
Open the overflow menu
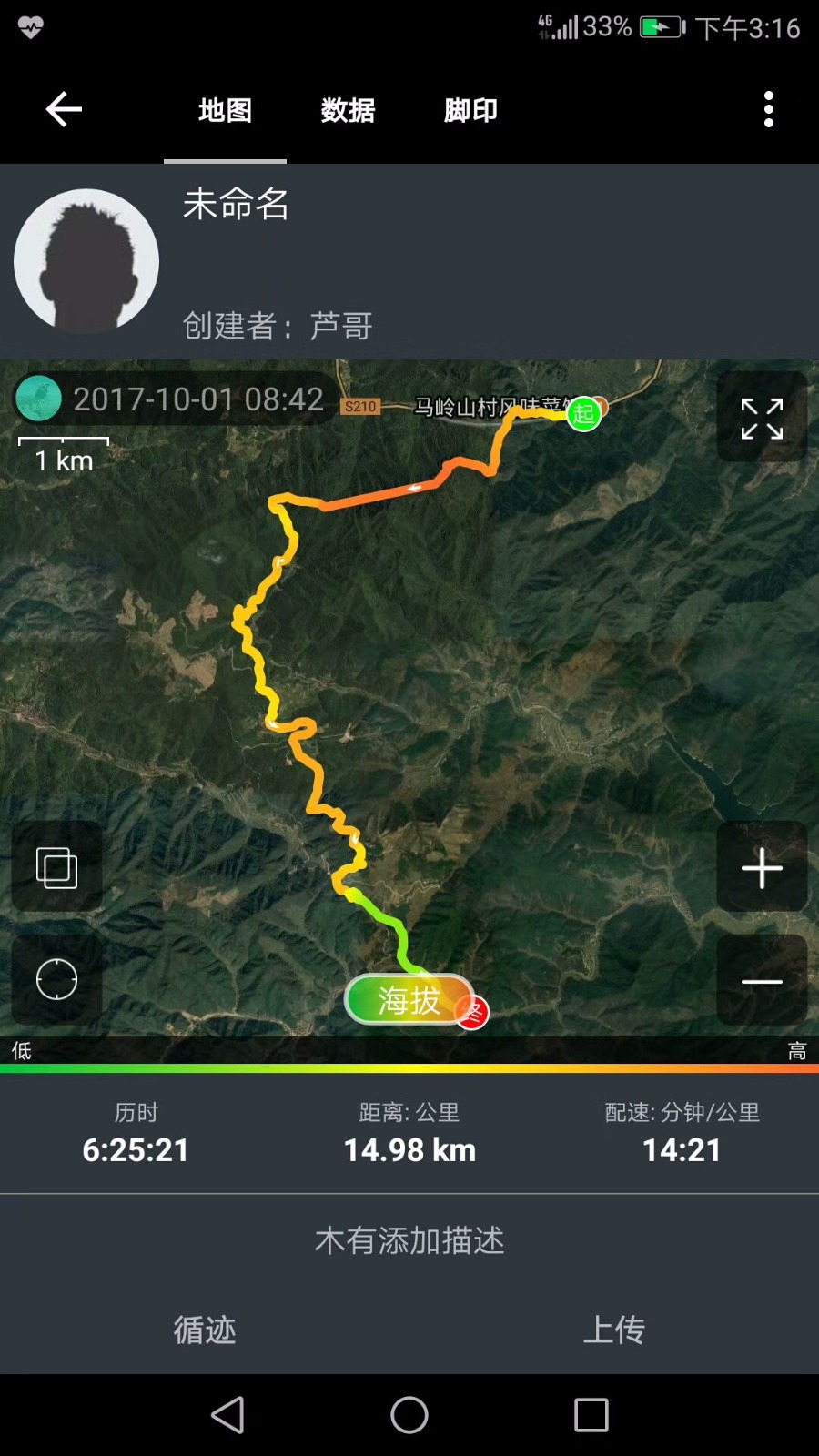[x=769, y=110]
